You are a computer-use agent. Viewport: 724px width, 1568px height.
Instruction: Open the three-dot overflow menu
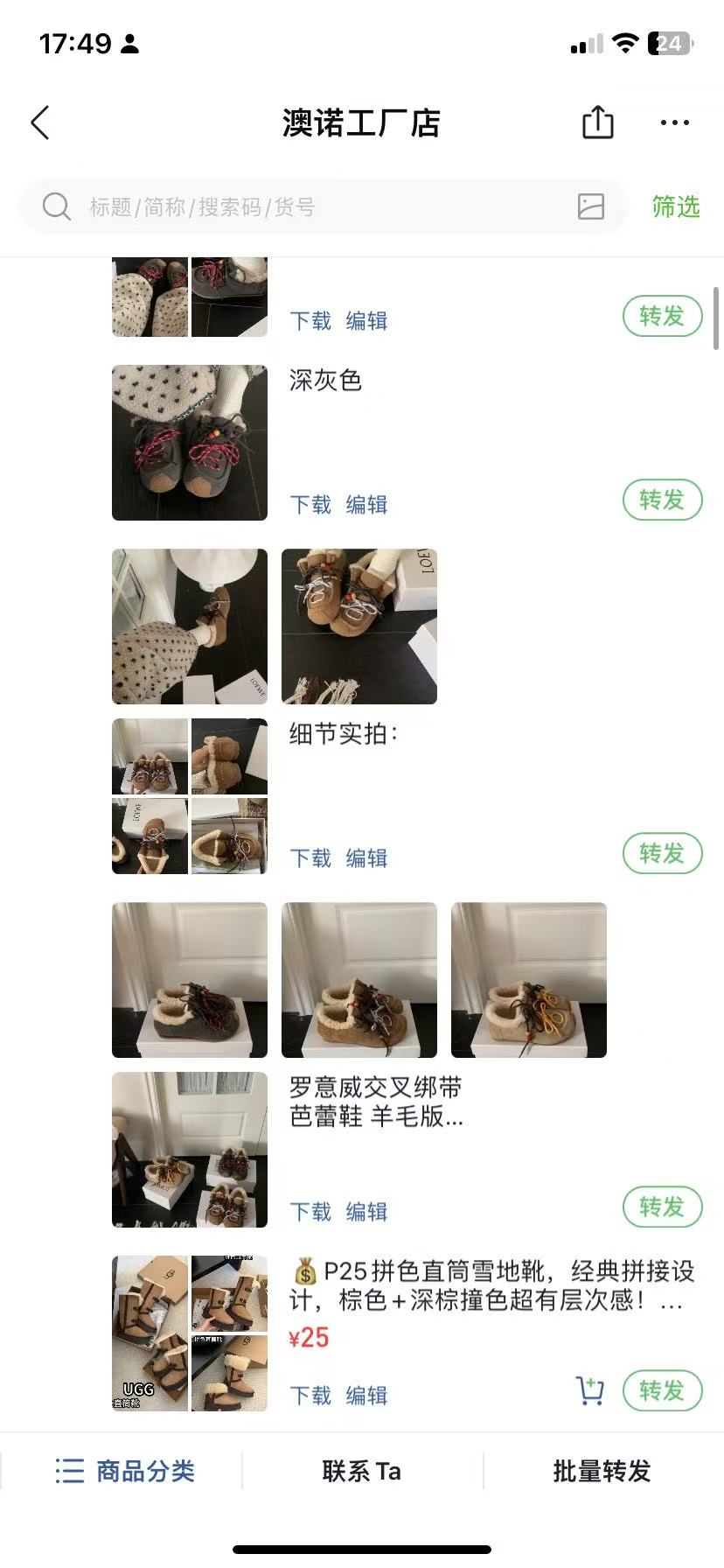pos(674,122)
